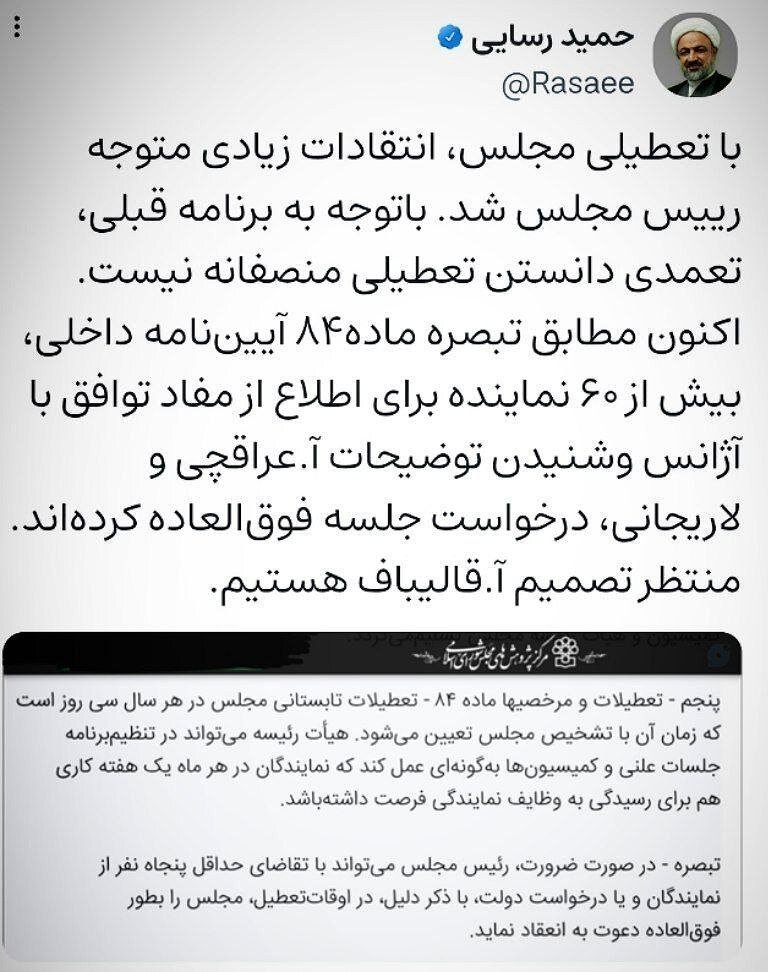Image resolution: width=768 pixels, height=972 pixels.
Task: Click the blue verified badge next to the name
Action: pyautogui.click(x=449, y=34)
